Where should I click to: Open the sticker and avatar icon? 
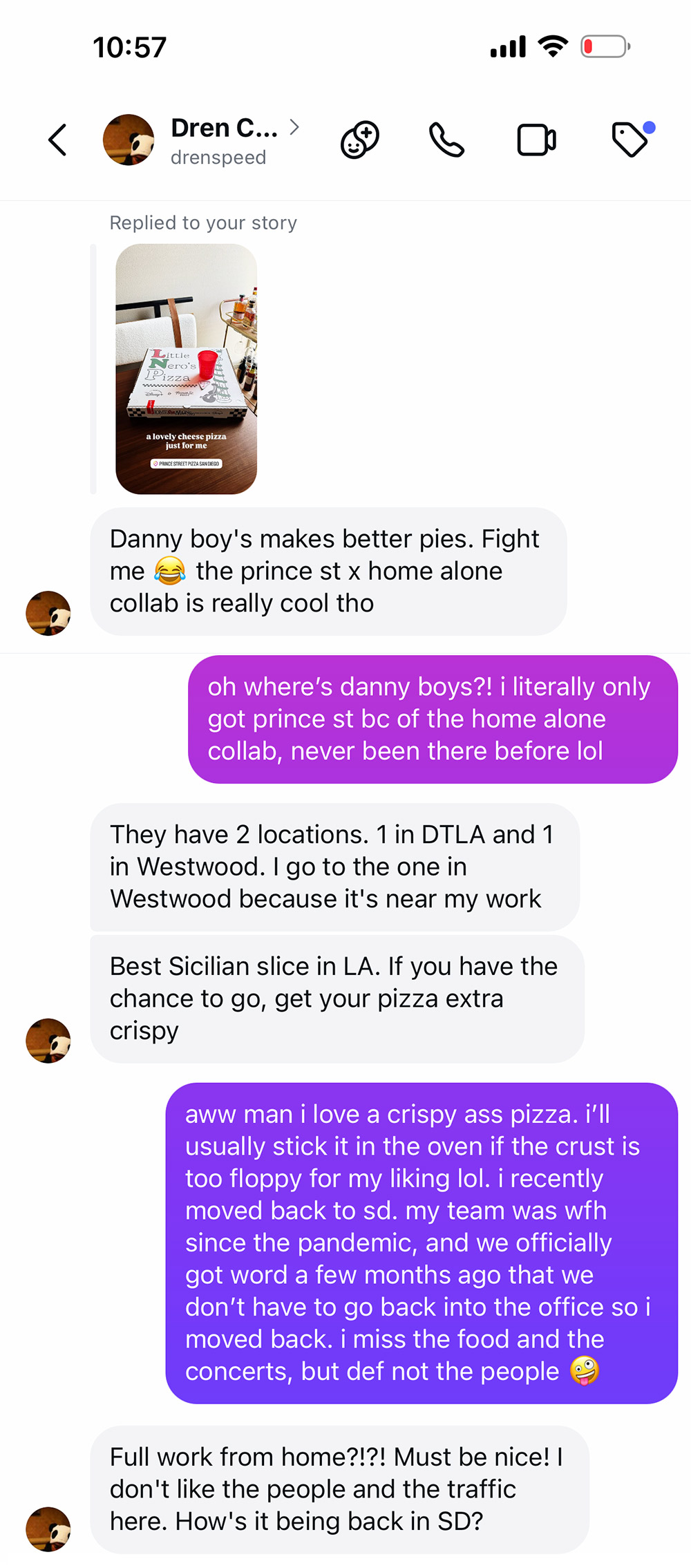coord(360,140)
